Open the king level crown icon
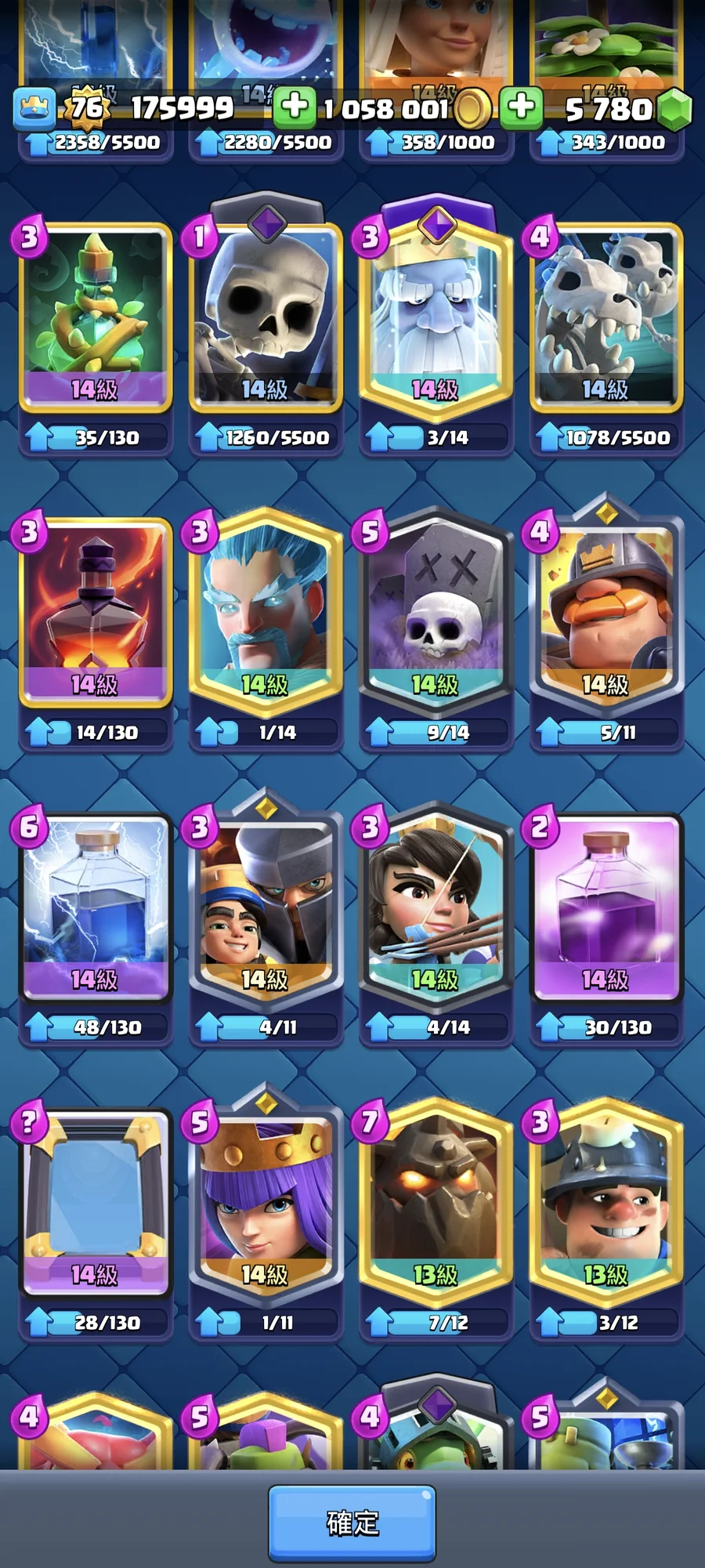The image size is (705, 1568). point(34,108)
